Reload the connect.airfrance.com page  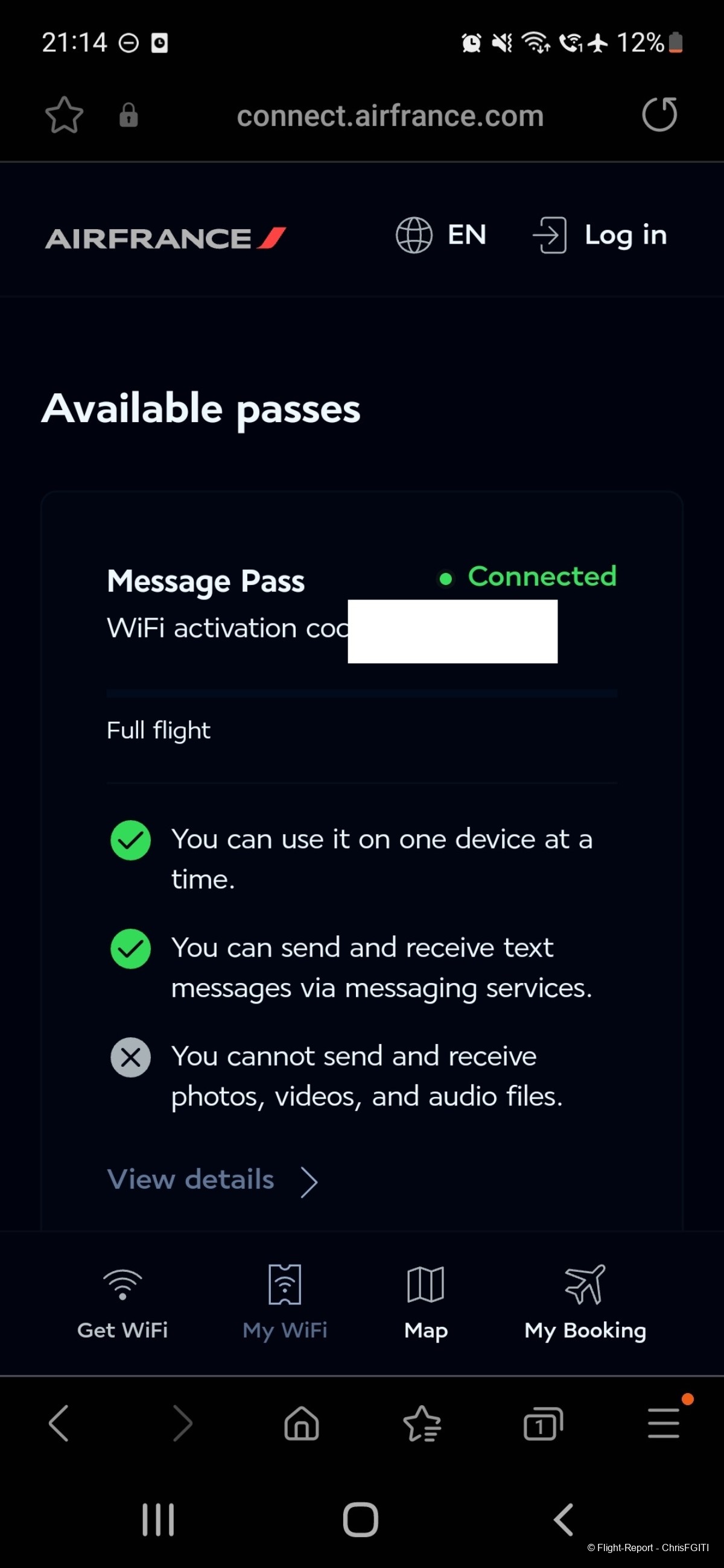click(659, 115)
